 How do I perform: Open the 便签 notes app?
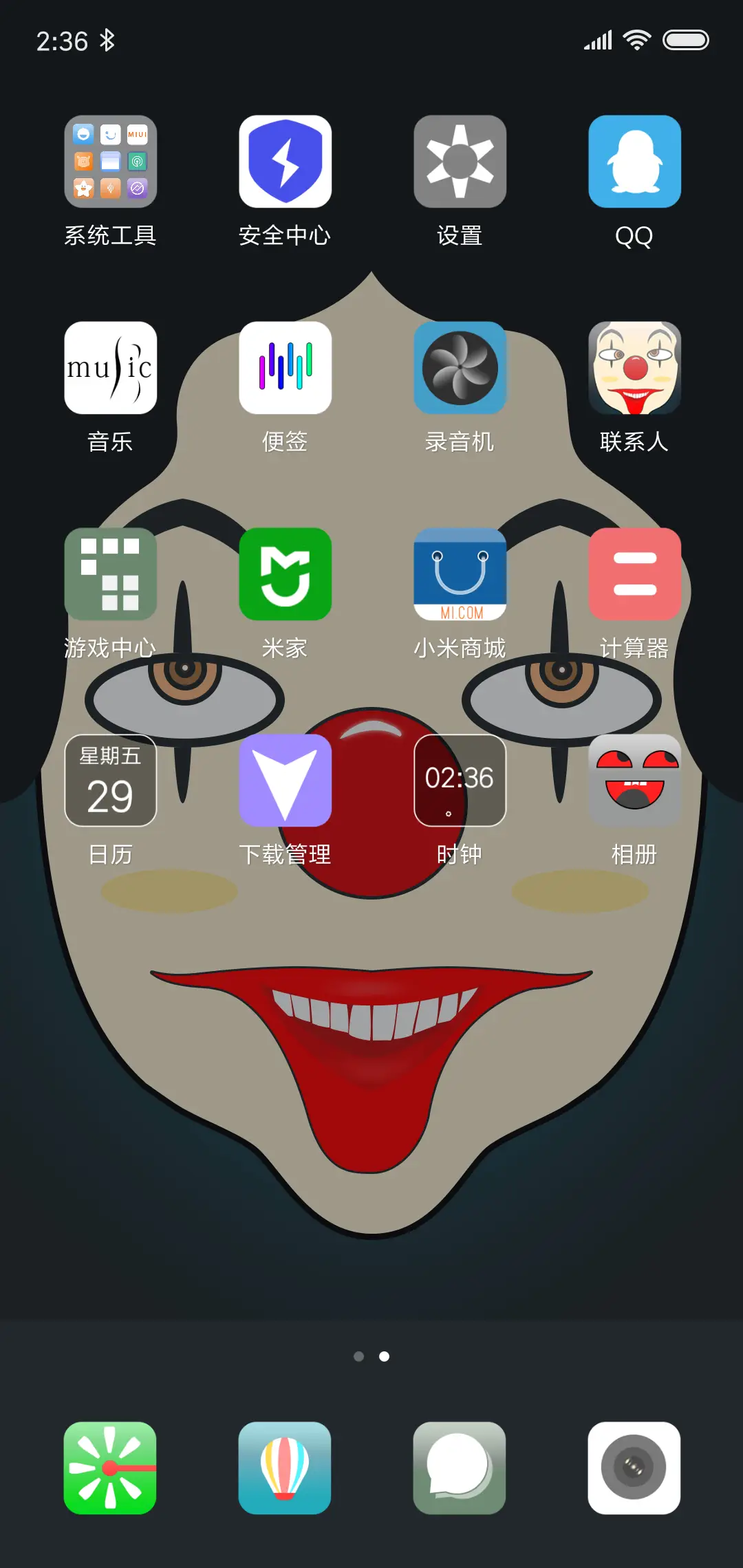pyautogui.click(x=285, y=369)
